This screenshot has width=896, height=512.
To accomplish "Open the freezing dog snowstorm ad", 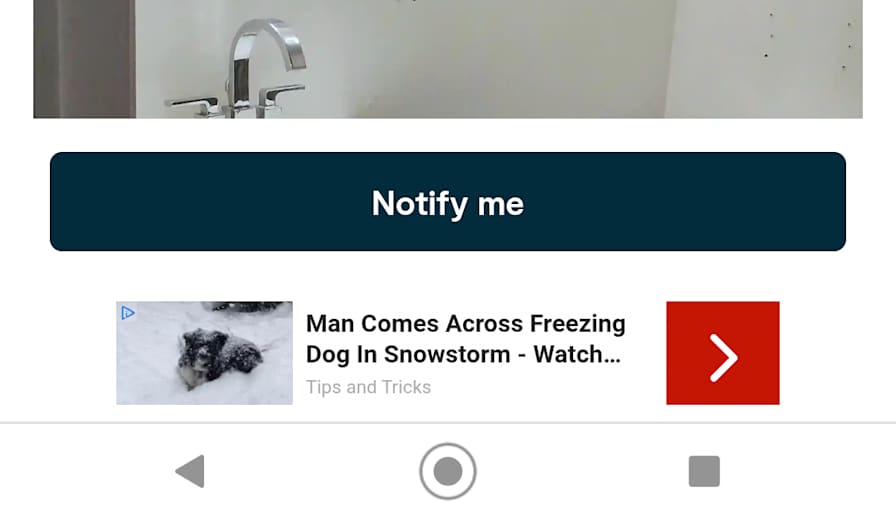I will (465, 339).
